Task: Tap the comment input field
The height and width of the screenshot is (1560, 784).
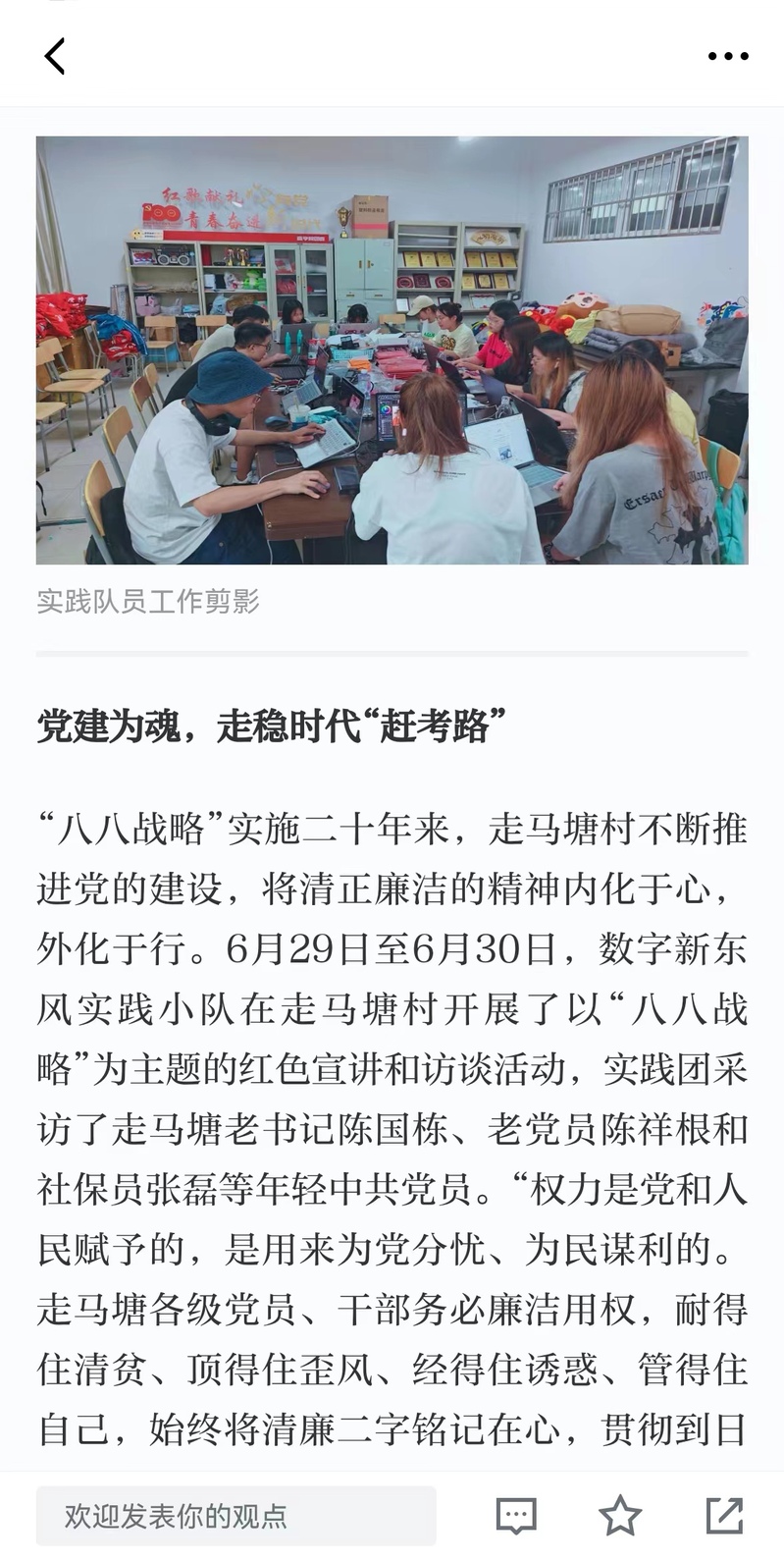Action: coord(235,1516)
